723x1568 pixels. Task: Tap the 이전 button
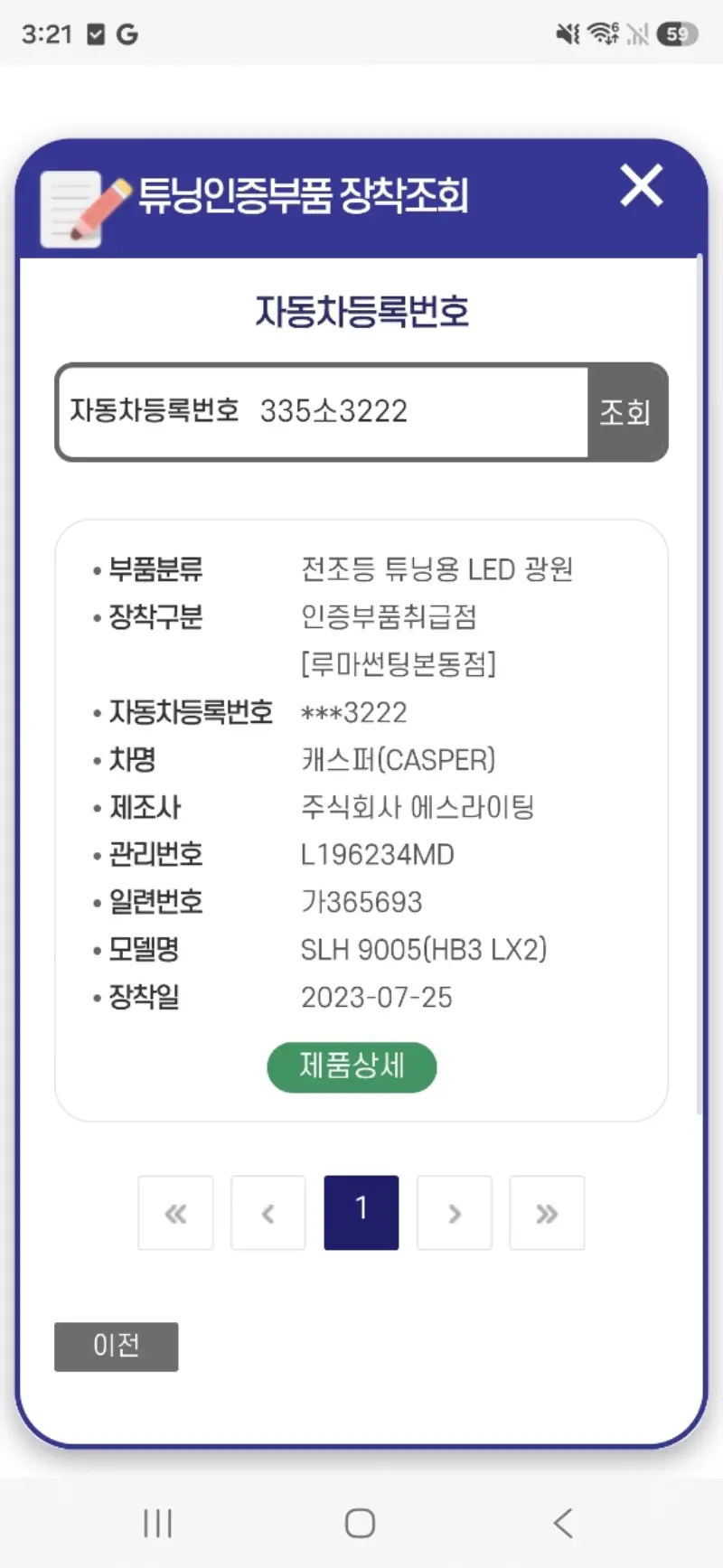click(x=116, y=1347)
